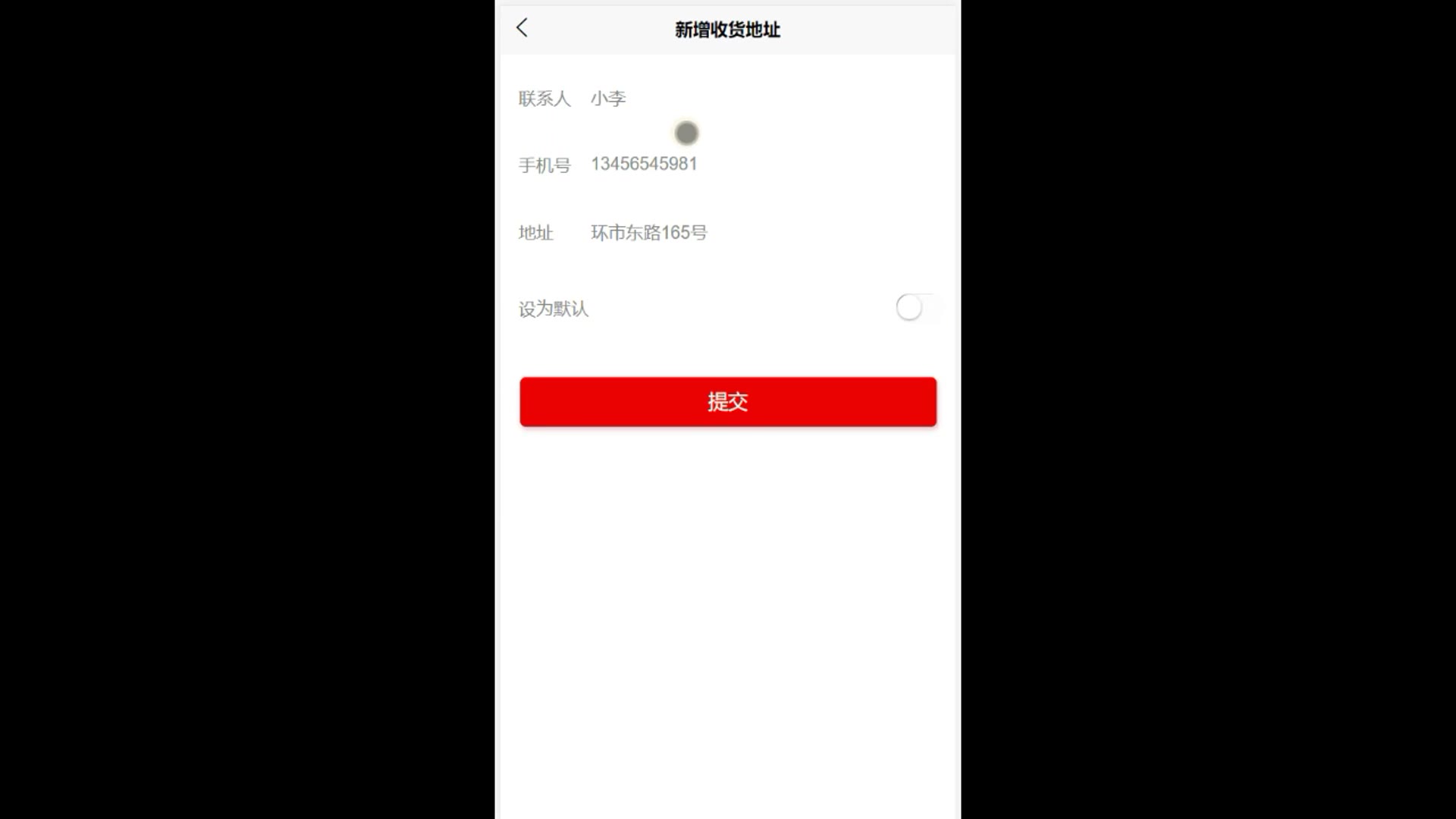Enable the 设为默认 switch
This screenshot has width=1456, height=819.
click(917, 308)
